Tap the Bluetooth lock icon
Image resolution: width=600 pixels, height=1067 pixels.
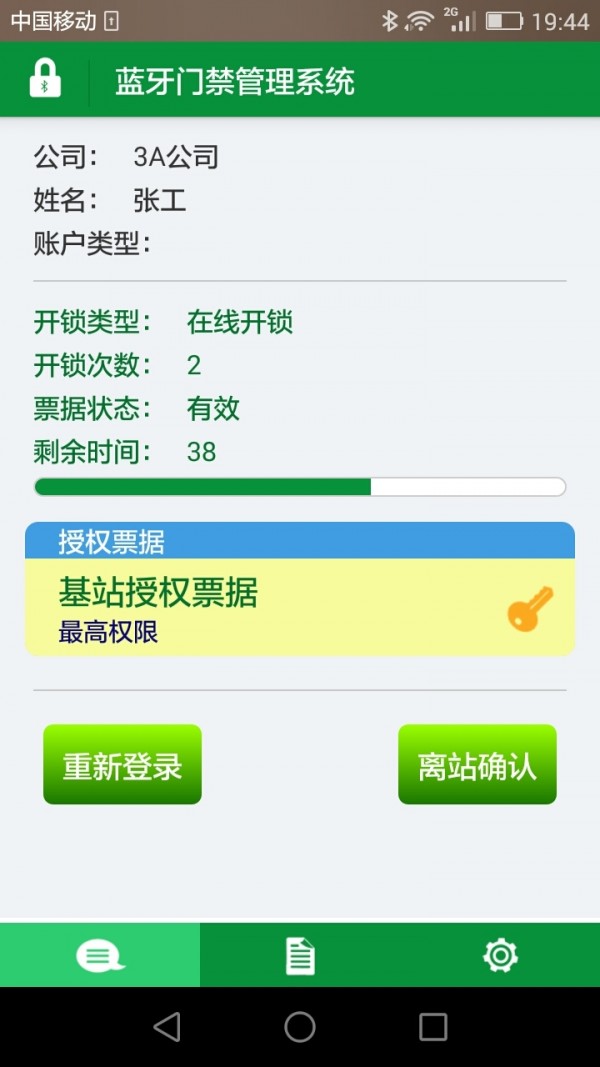point(45,80)
